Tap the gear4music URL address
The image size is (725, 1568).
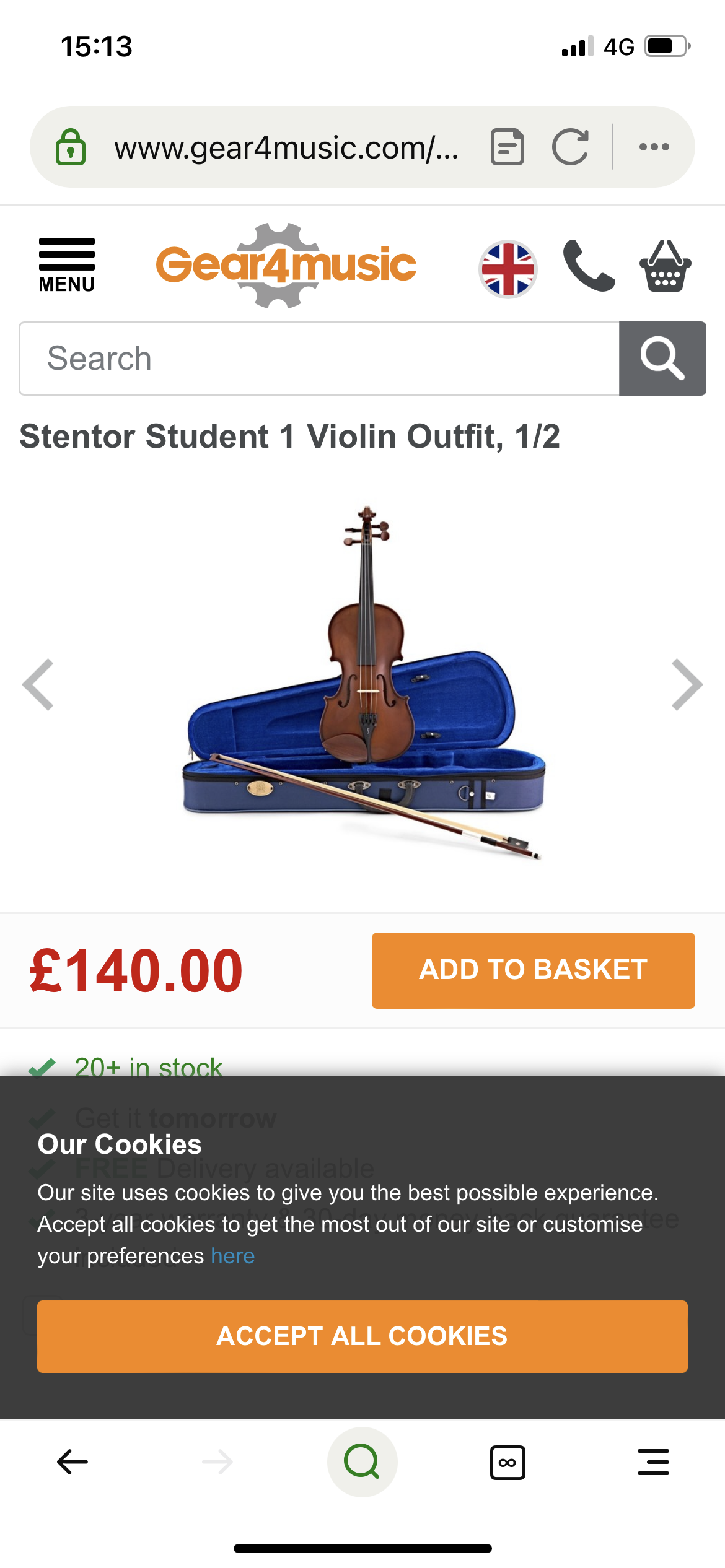(x=286, y=148)
